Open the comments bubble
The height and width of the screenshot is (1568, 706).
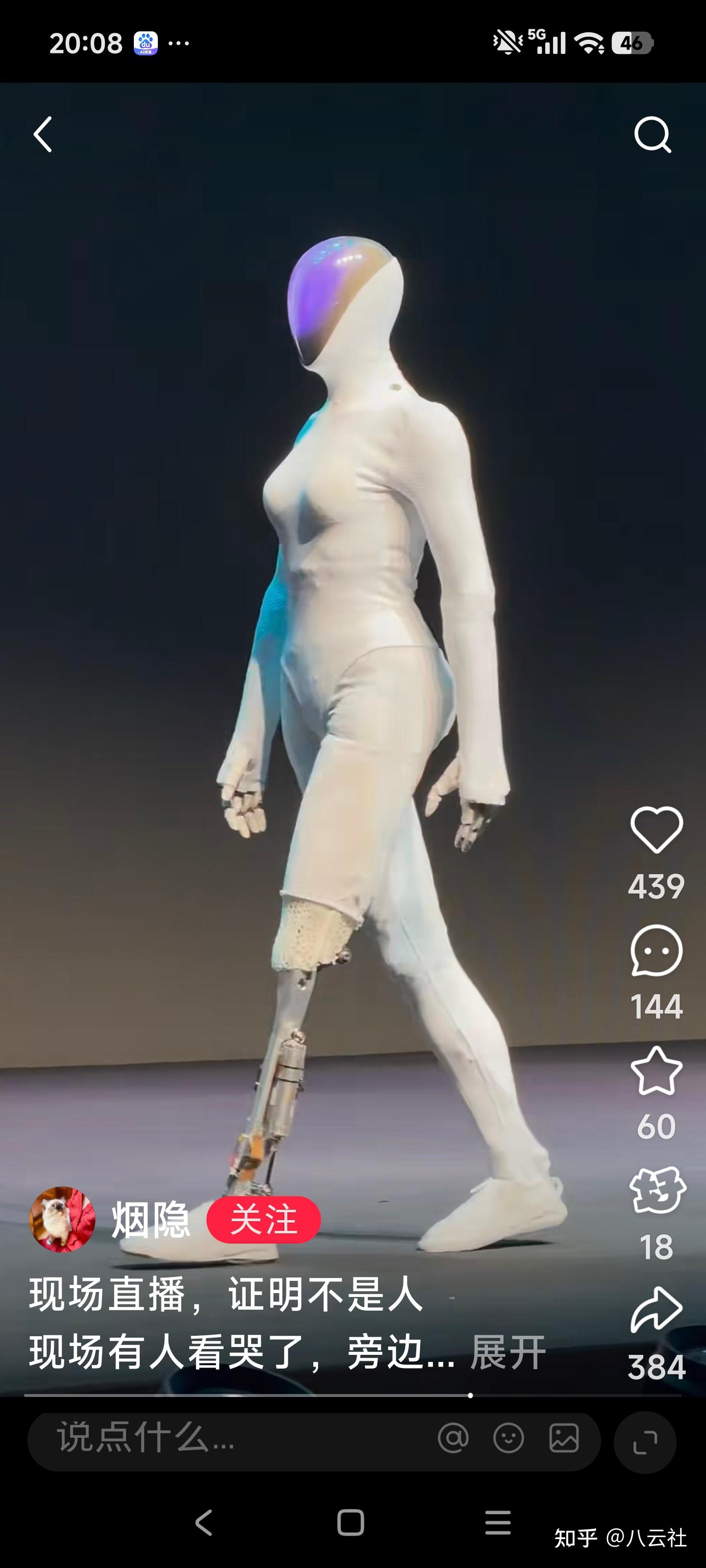coord(656,950)
